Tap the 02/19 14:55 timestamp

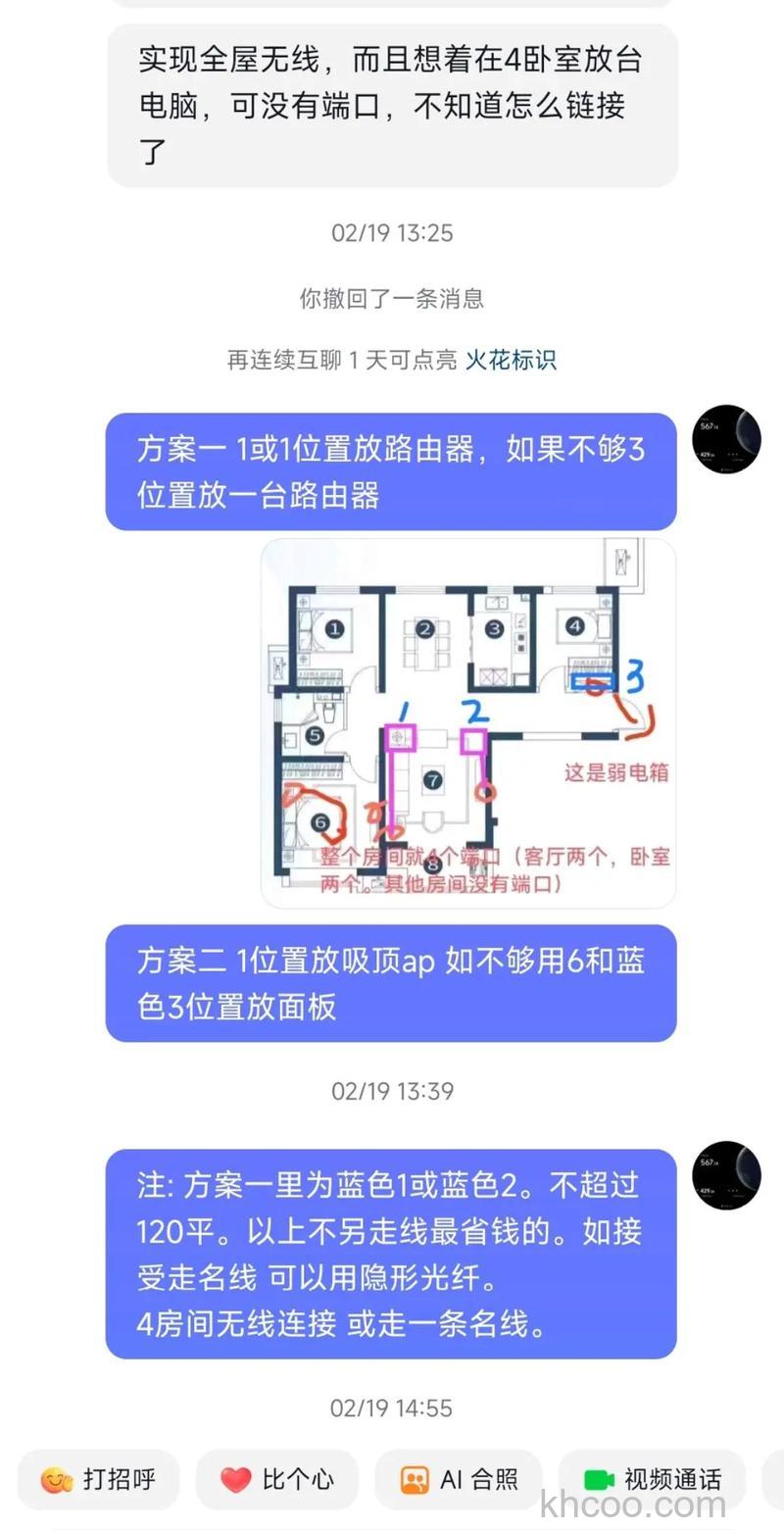pyautogui.click(x=392, y=1407)
